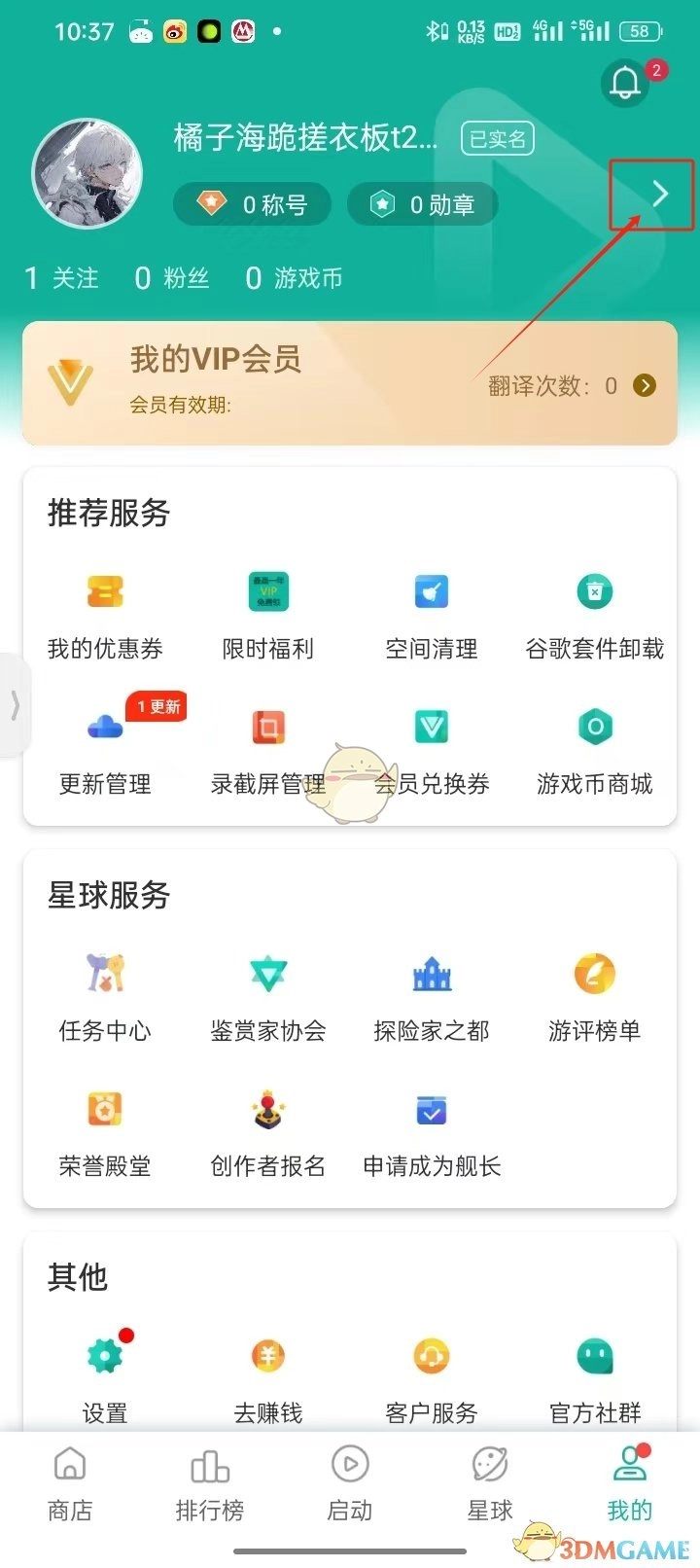Select 申请成为舰长
Viewport: 700px width, 1568px height.
432,1128
